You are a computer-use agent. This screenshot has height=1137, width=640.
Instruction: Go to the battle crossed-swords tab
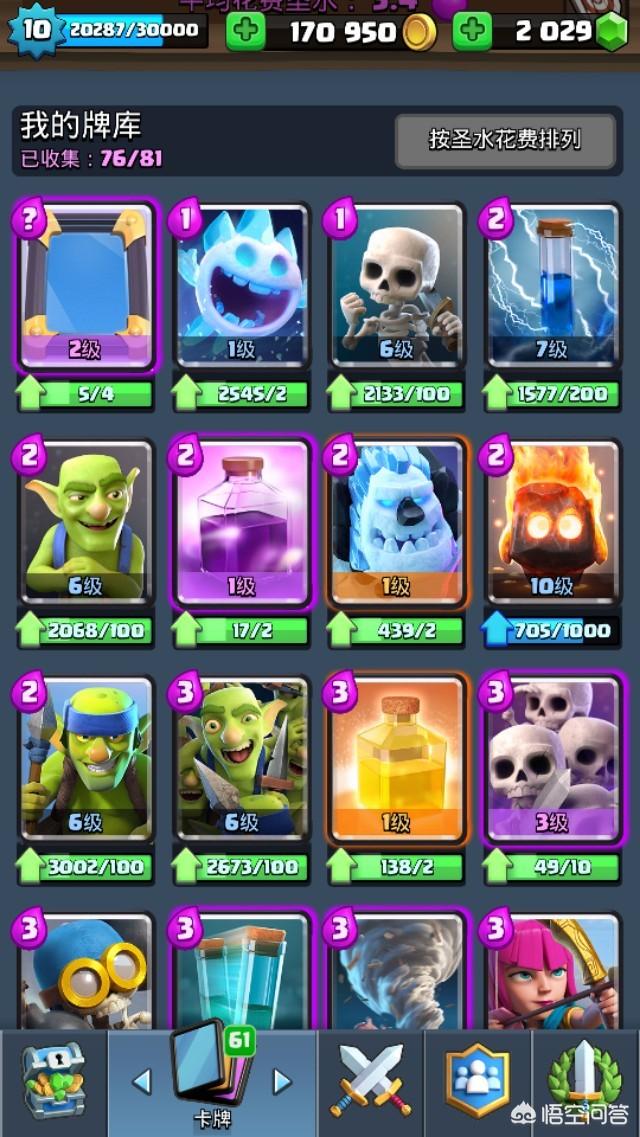[x=370, y=1082]
